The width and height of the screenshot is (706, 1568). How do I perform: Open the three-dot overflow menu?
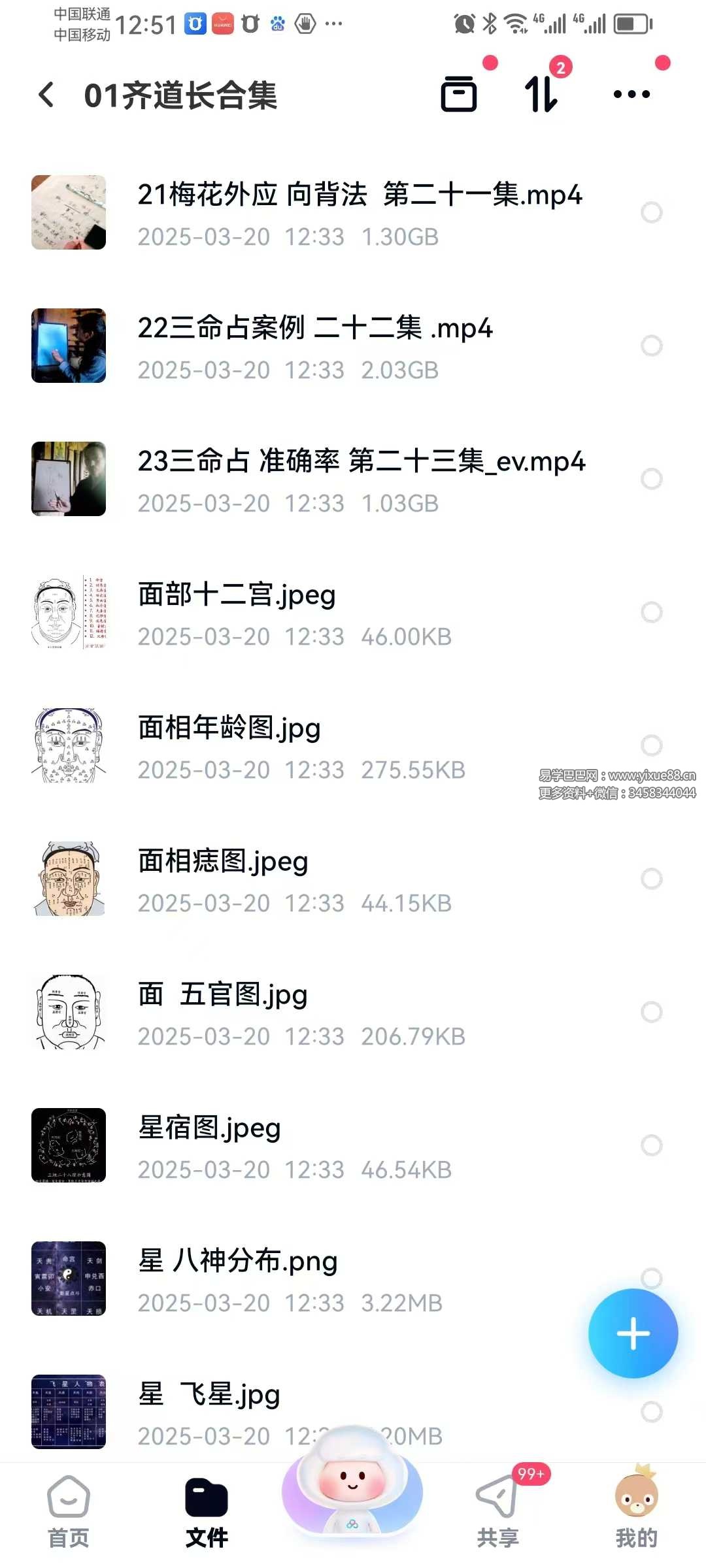631,94
